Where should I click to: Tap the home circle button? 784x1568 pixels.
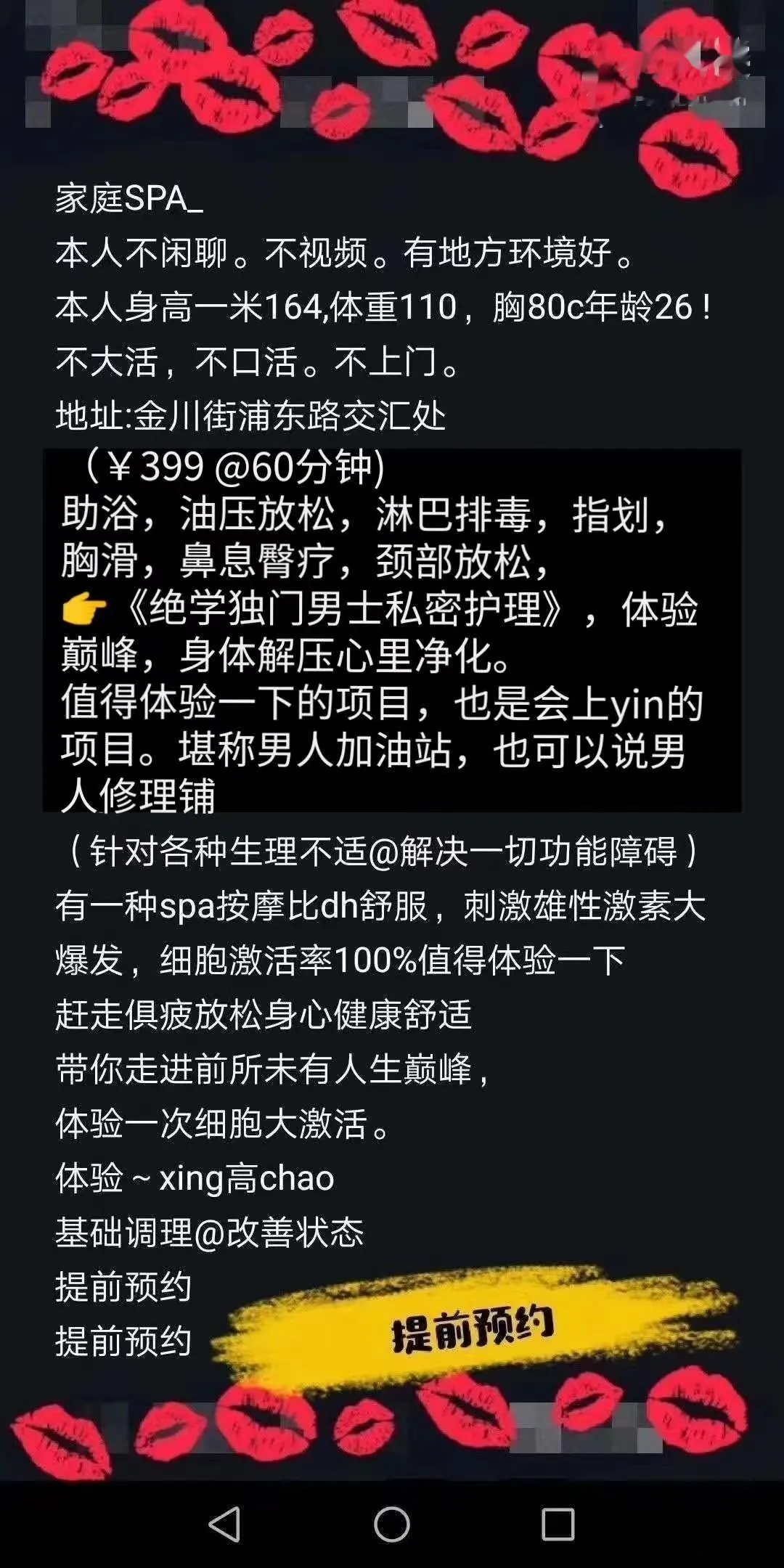tap(392, 1524)
